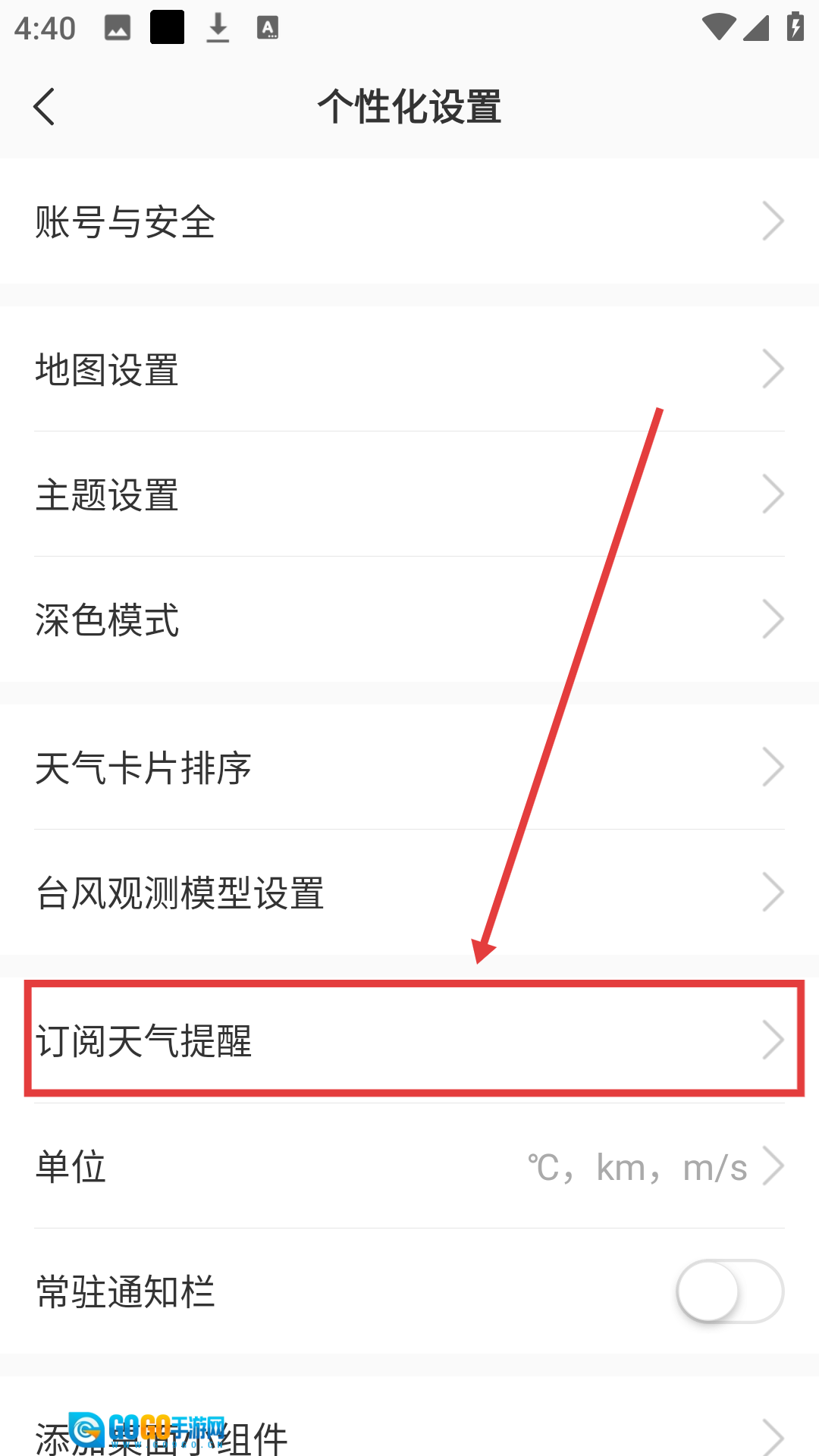Viewport: 819px width, 1456px height.
Task: Toggle the 常驻通知栏 switch
Action: coord(729,1291)
